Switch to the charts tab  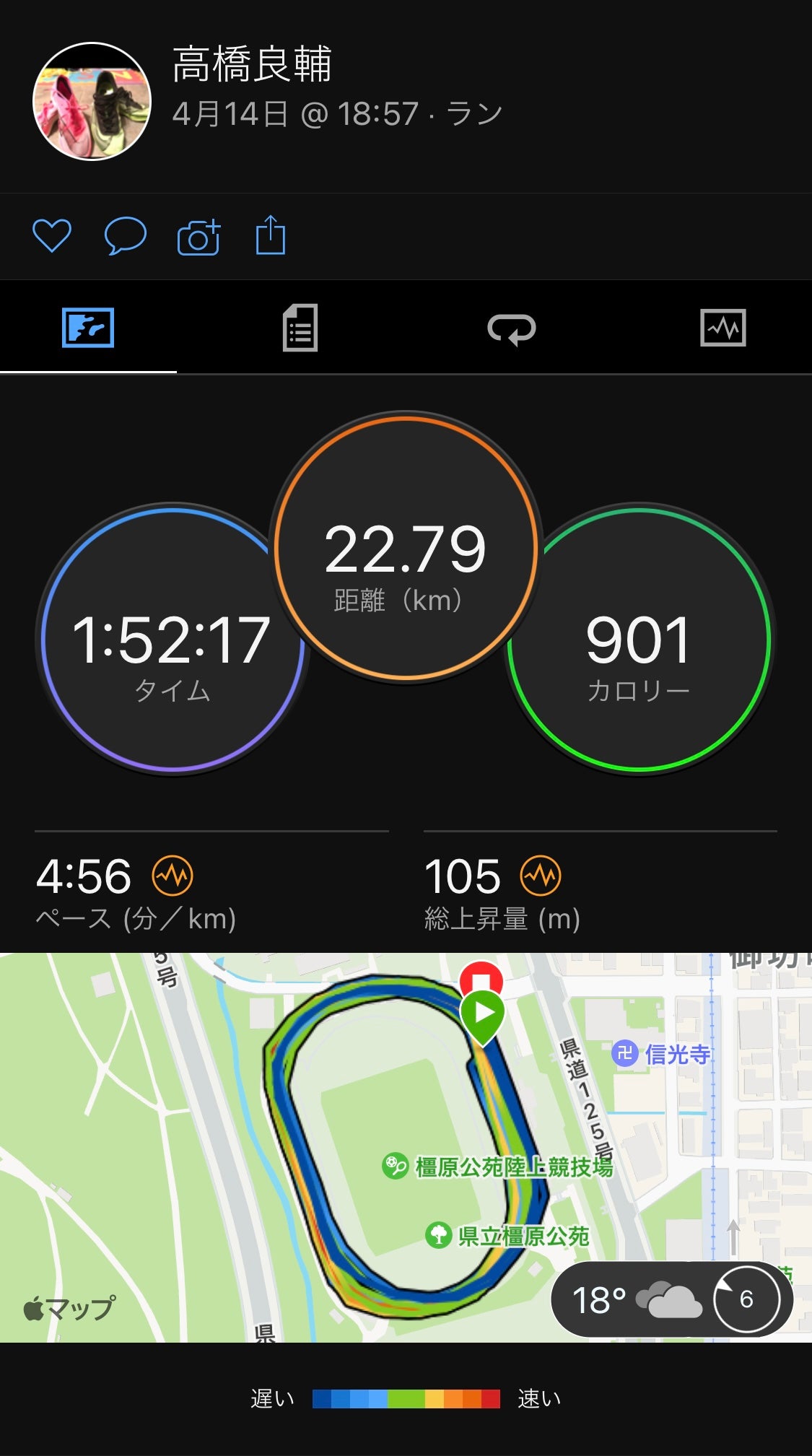[x=722, y=328]
